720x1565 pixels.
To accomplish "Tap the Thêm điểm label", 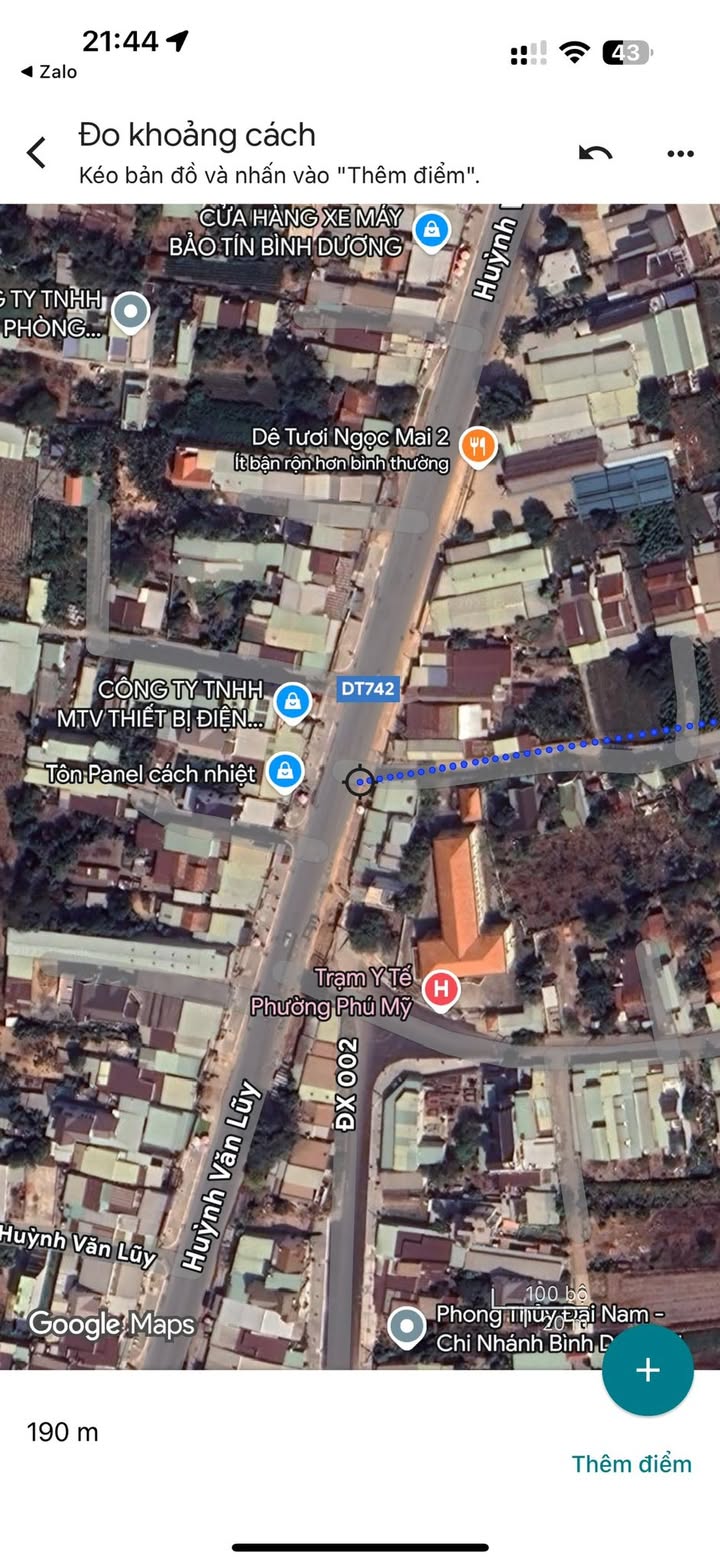I will (x=631, y=1464).
